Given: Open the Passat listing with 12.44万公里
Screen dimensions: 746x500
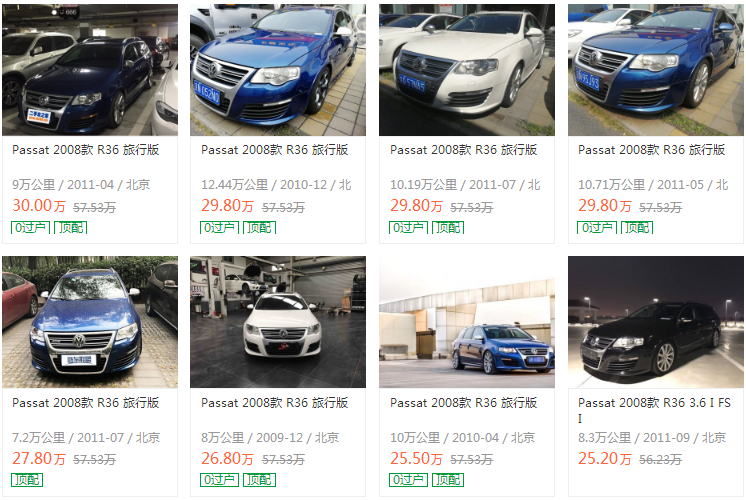Looking at the screenshot, I should click(x=278, y=70).
